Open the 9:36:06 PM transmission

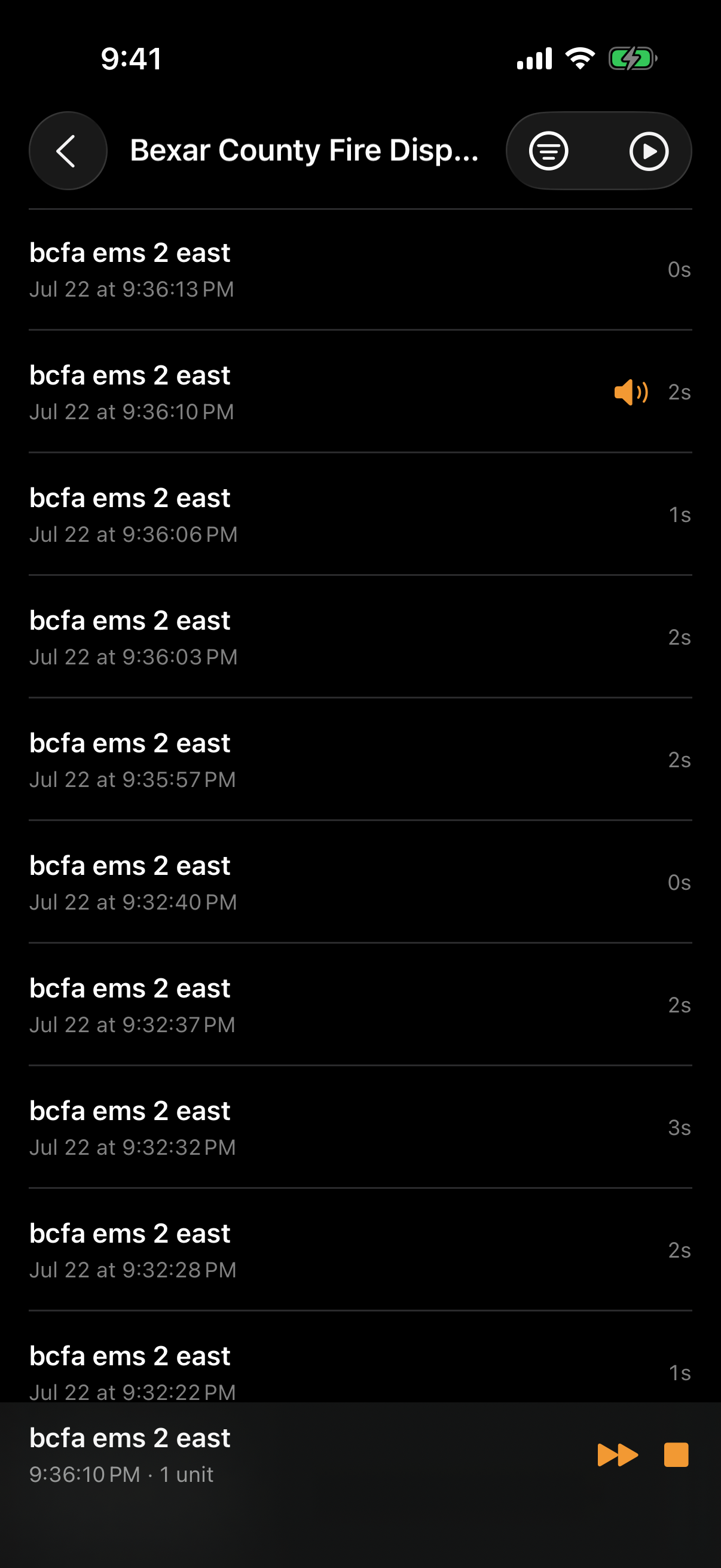point(360,514)
